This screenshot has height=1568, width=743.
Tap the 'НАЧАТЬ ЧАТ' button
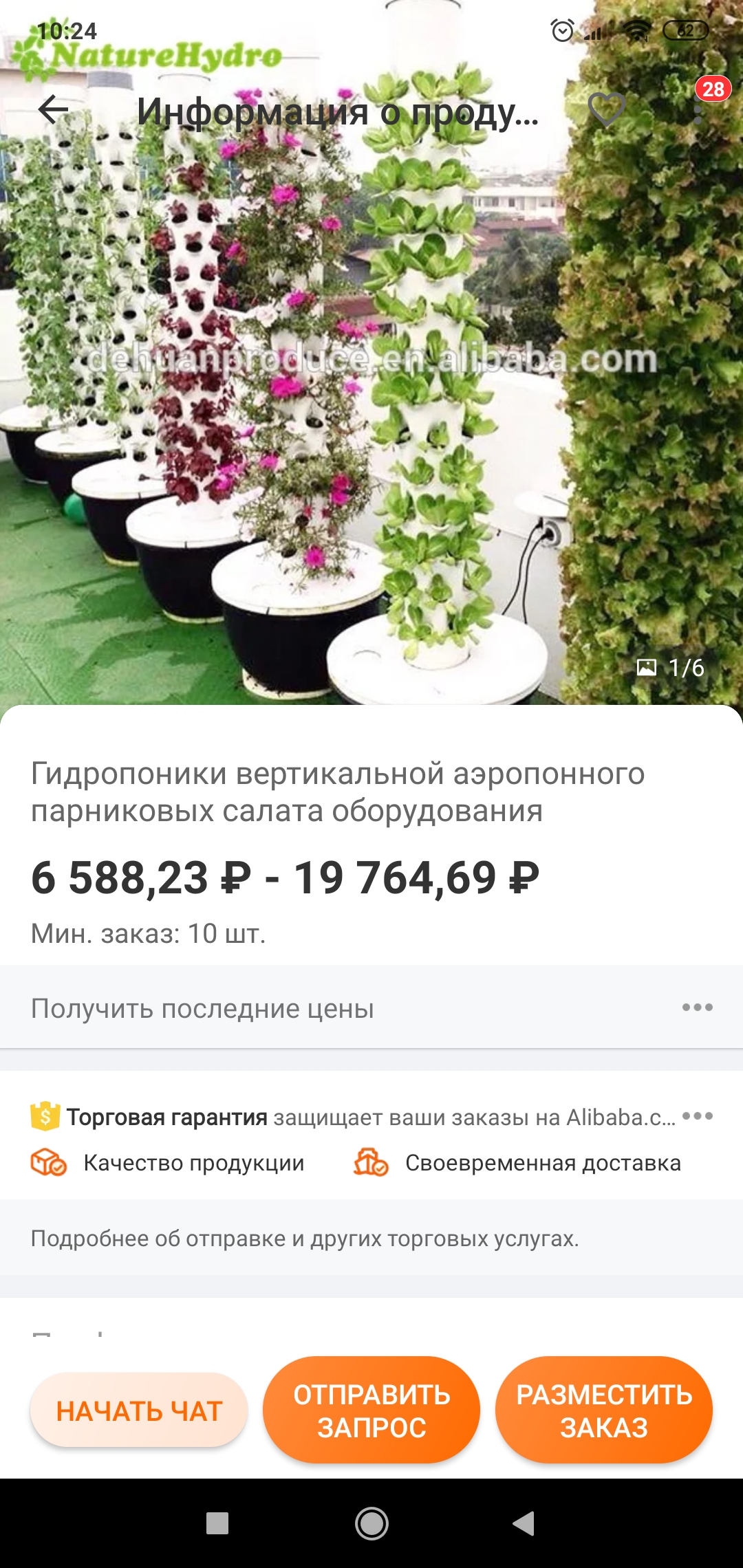139,1411
